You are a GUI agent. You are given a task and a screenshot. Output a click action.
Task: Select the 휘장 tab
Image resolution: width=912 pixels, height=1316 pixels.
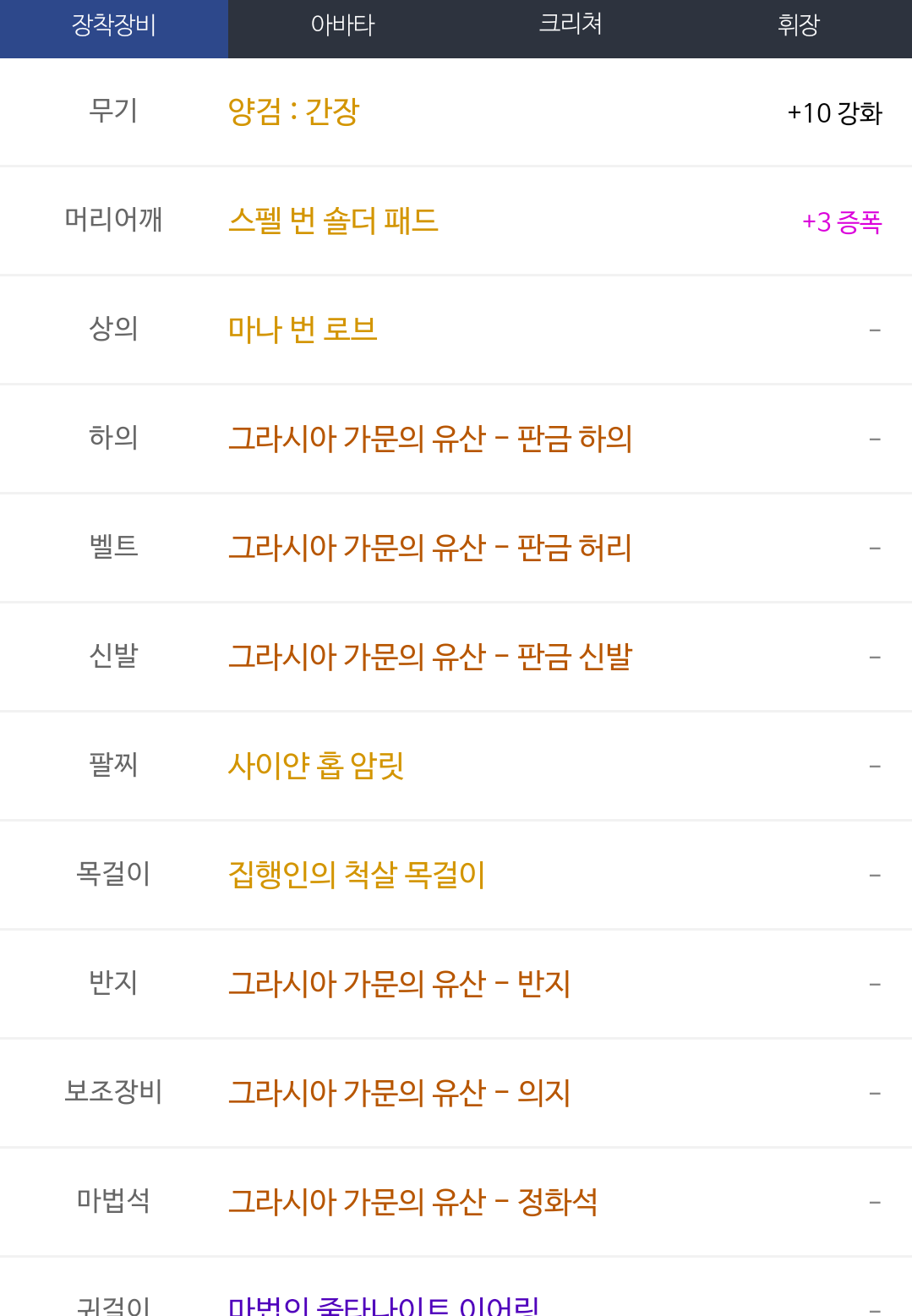pyautogui.click(x=798, y=25)
